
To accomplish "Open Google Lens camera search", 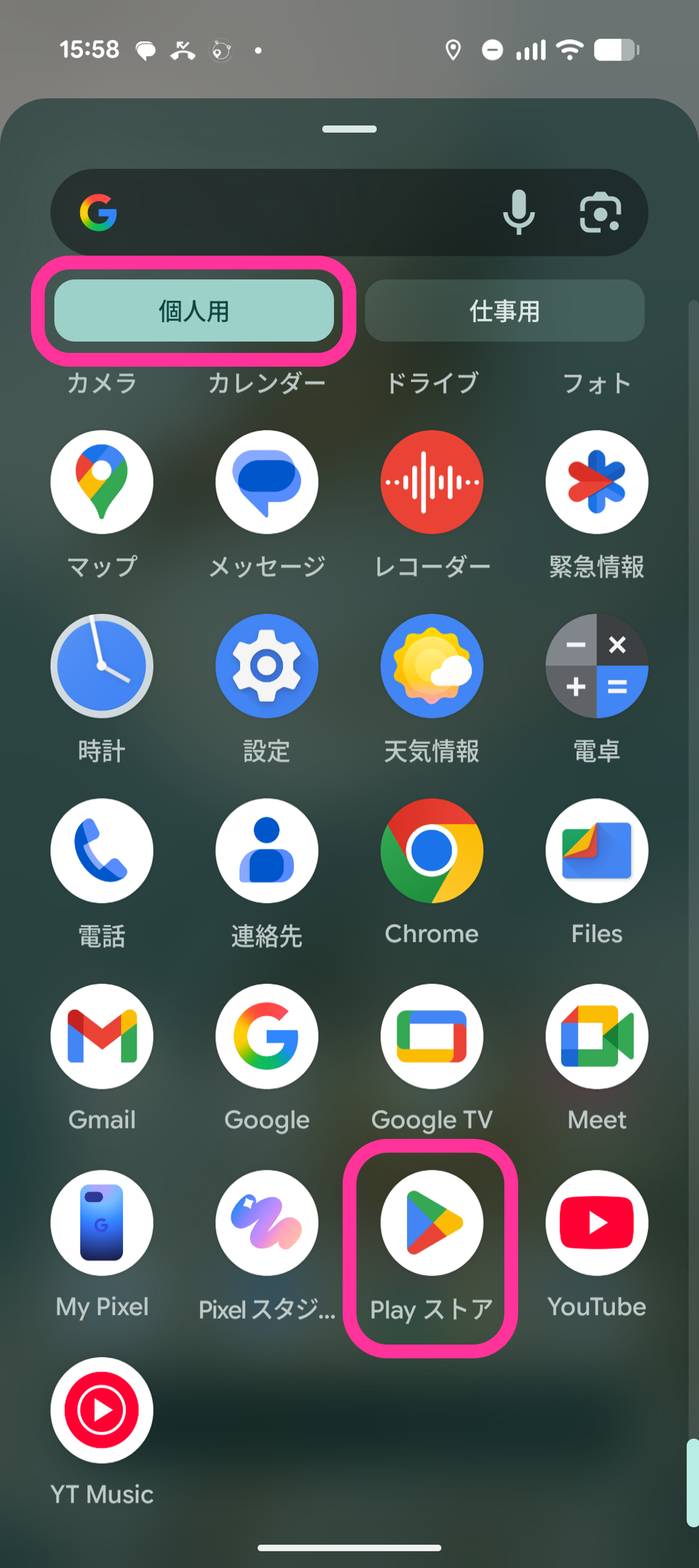I will click(600, 212).
